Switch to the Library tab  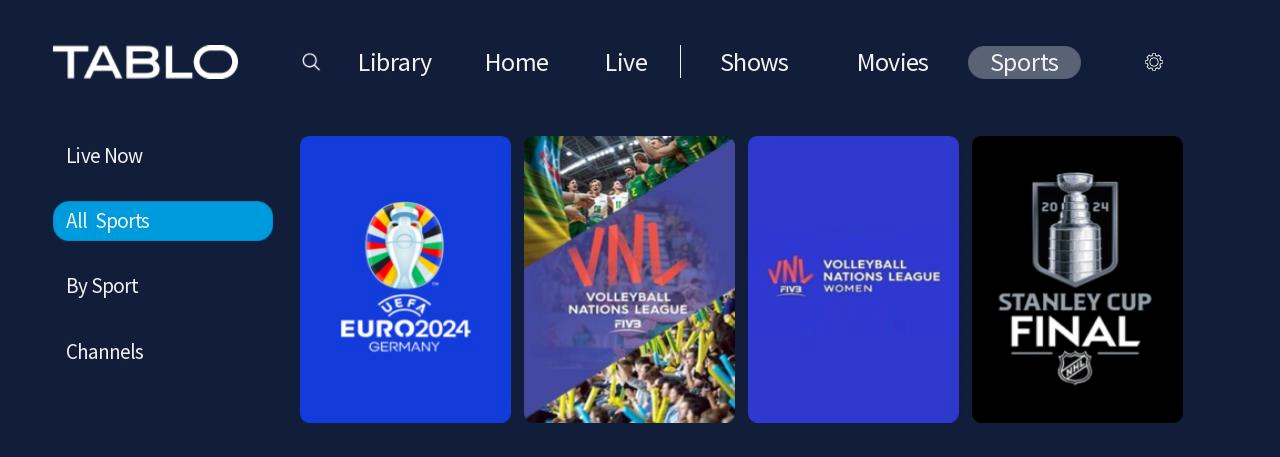395,62
